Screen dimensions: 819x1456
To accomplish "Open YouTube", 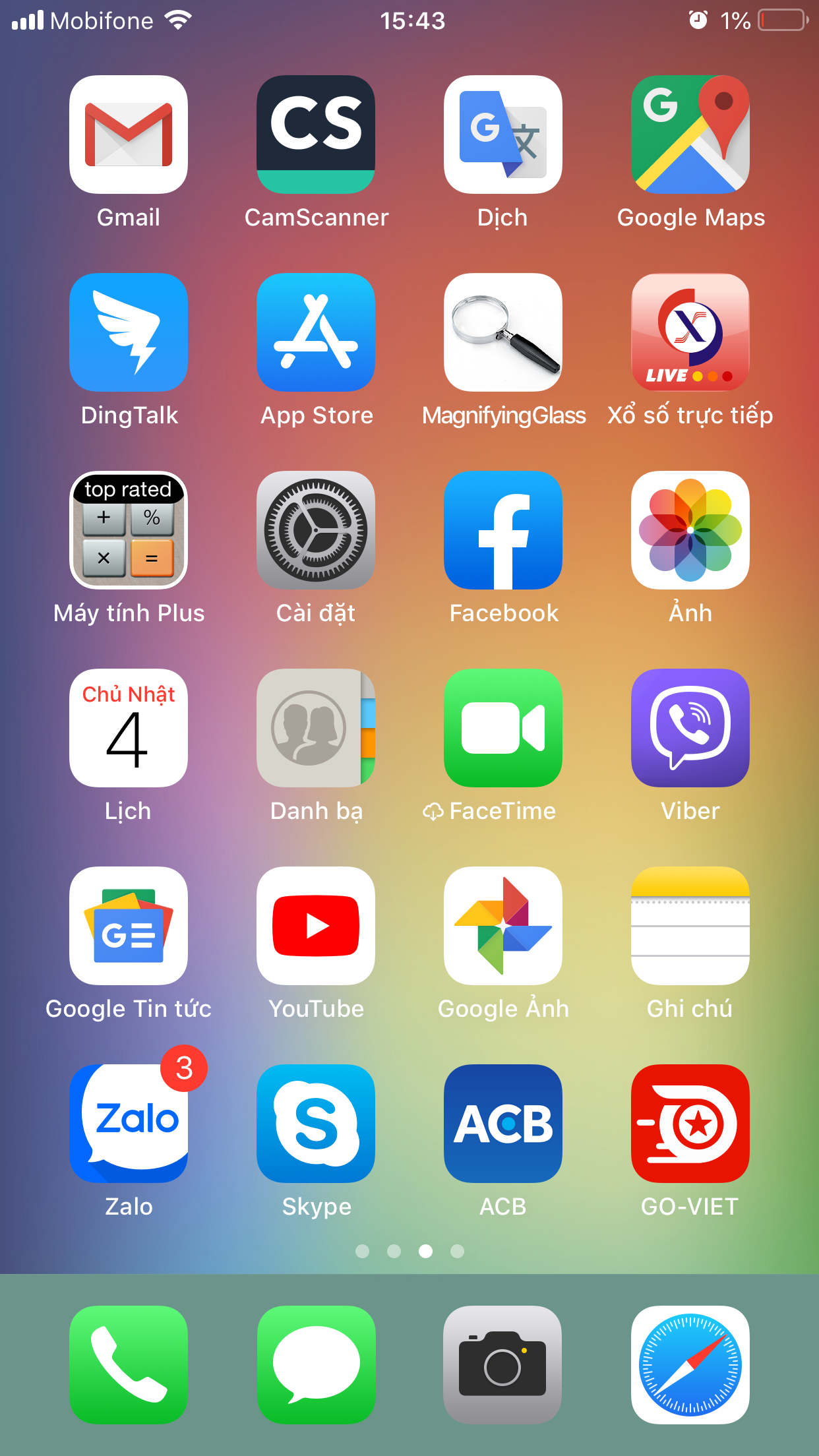I will coord(316,926).
